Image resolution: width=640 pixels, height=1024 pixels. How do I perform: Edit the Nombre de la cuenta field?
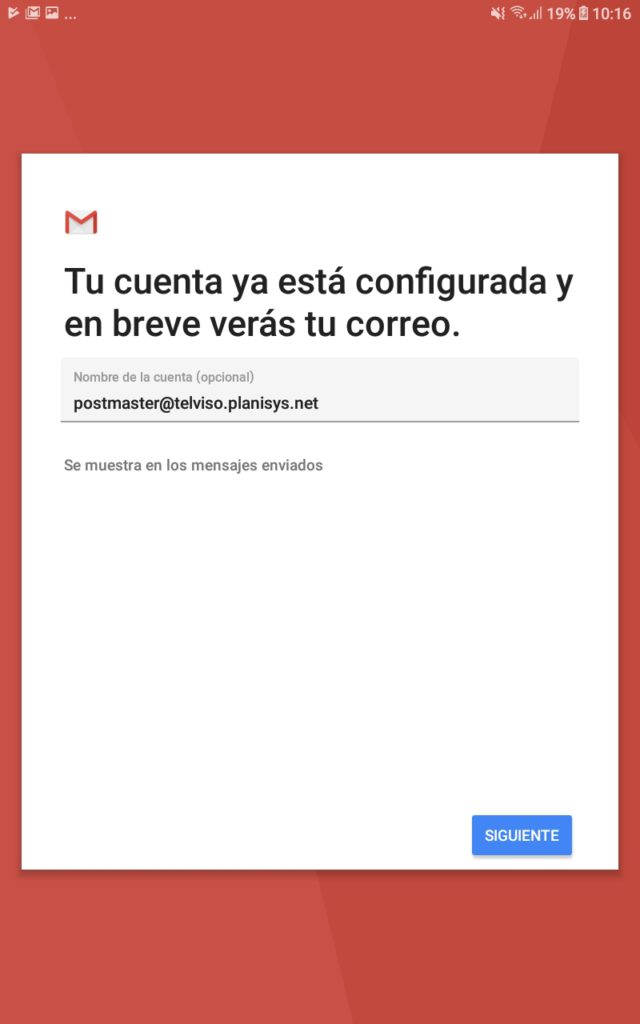320,390
